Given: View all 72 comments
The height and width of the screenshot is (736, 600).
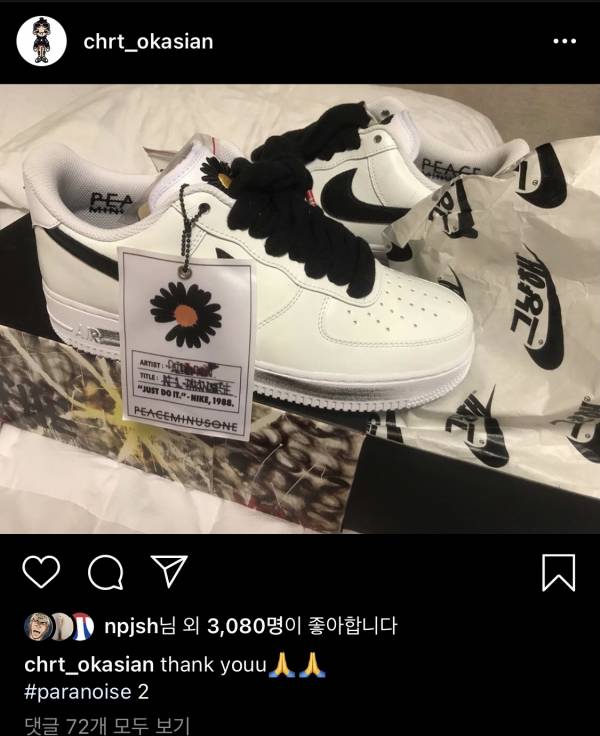Looking at the screenshot, I should (108, 724).
